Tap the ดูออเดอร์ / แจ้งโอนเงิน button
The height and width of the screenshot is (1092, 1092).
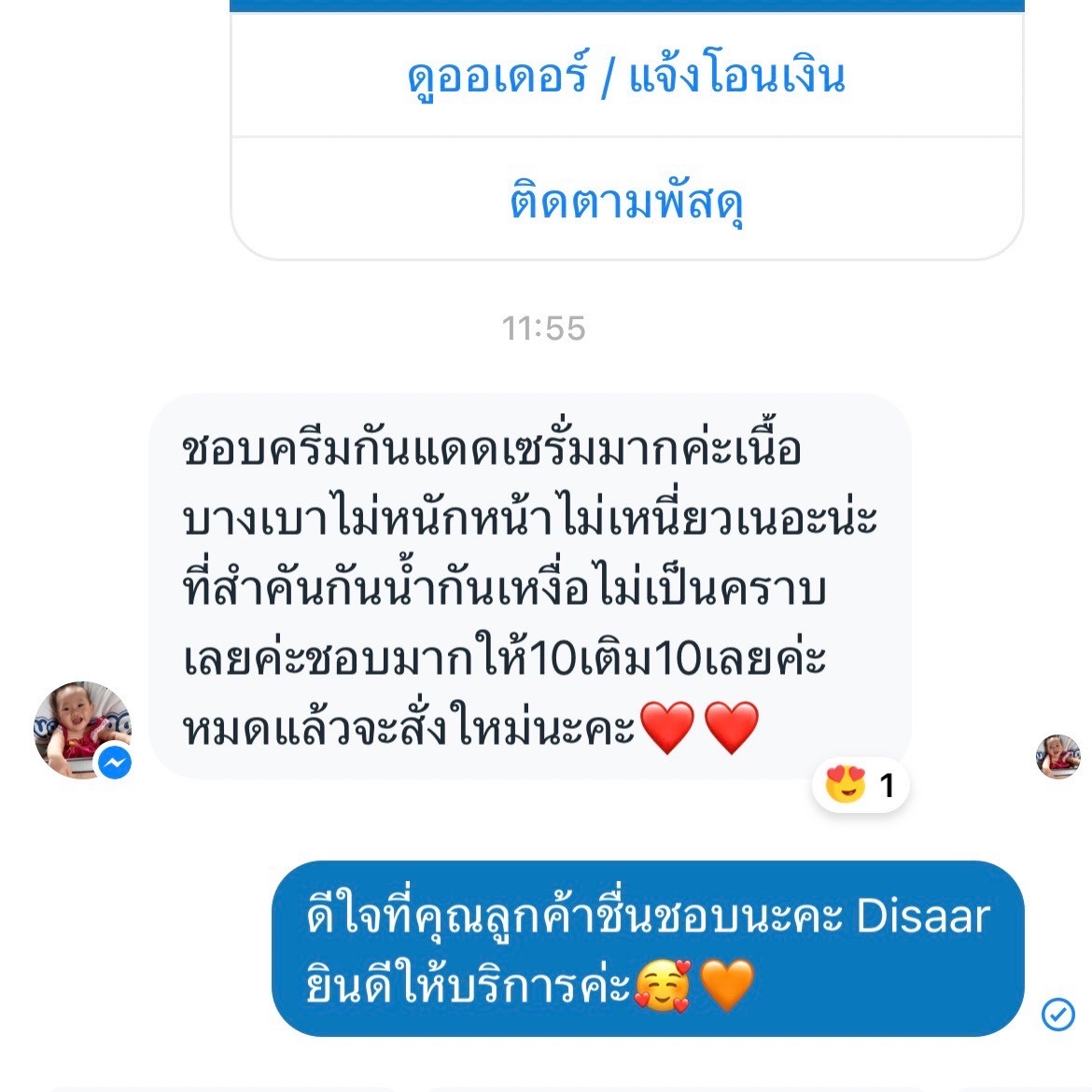626,76
